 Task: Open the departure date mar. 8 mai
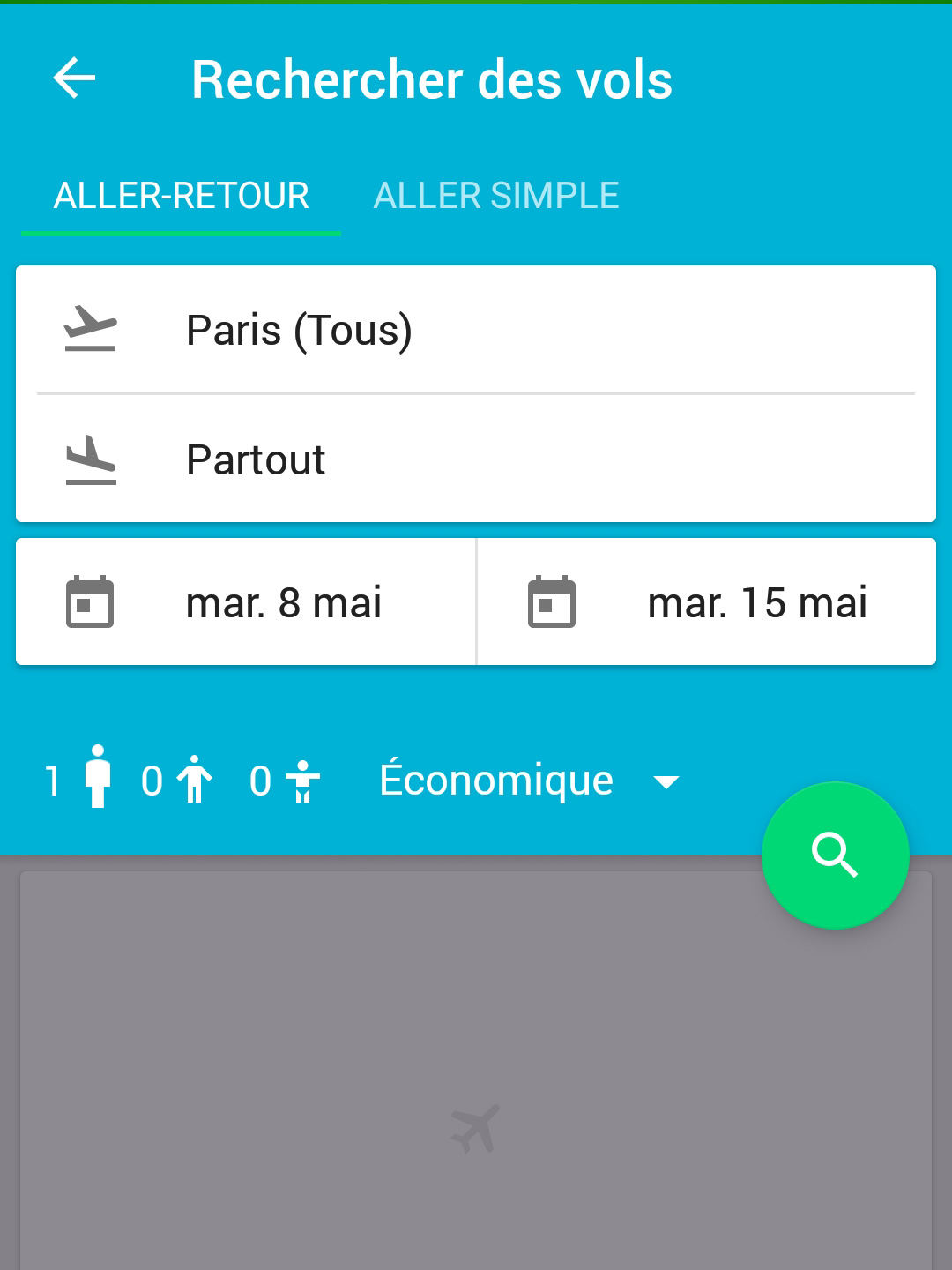tap(246, 603)
